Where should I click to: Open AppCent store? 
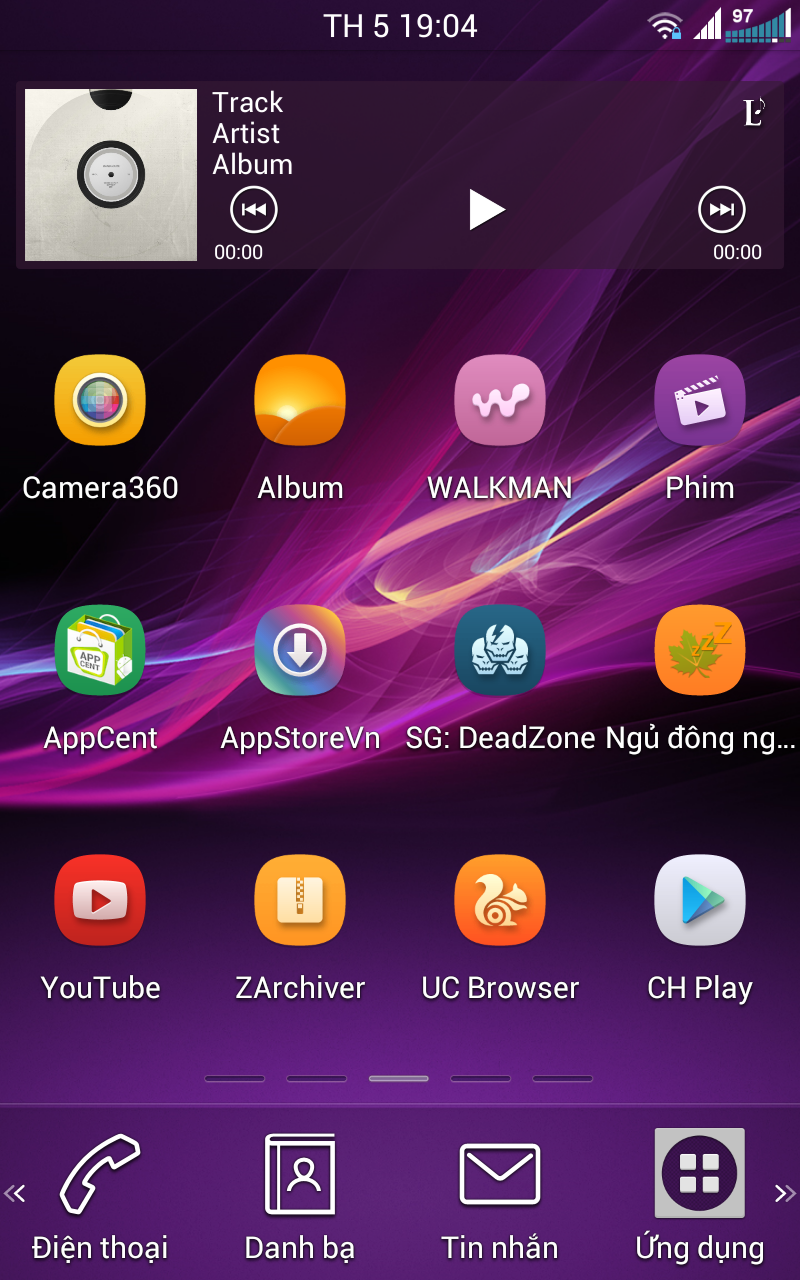point(100,650)
